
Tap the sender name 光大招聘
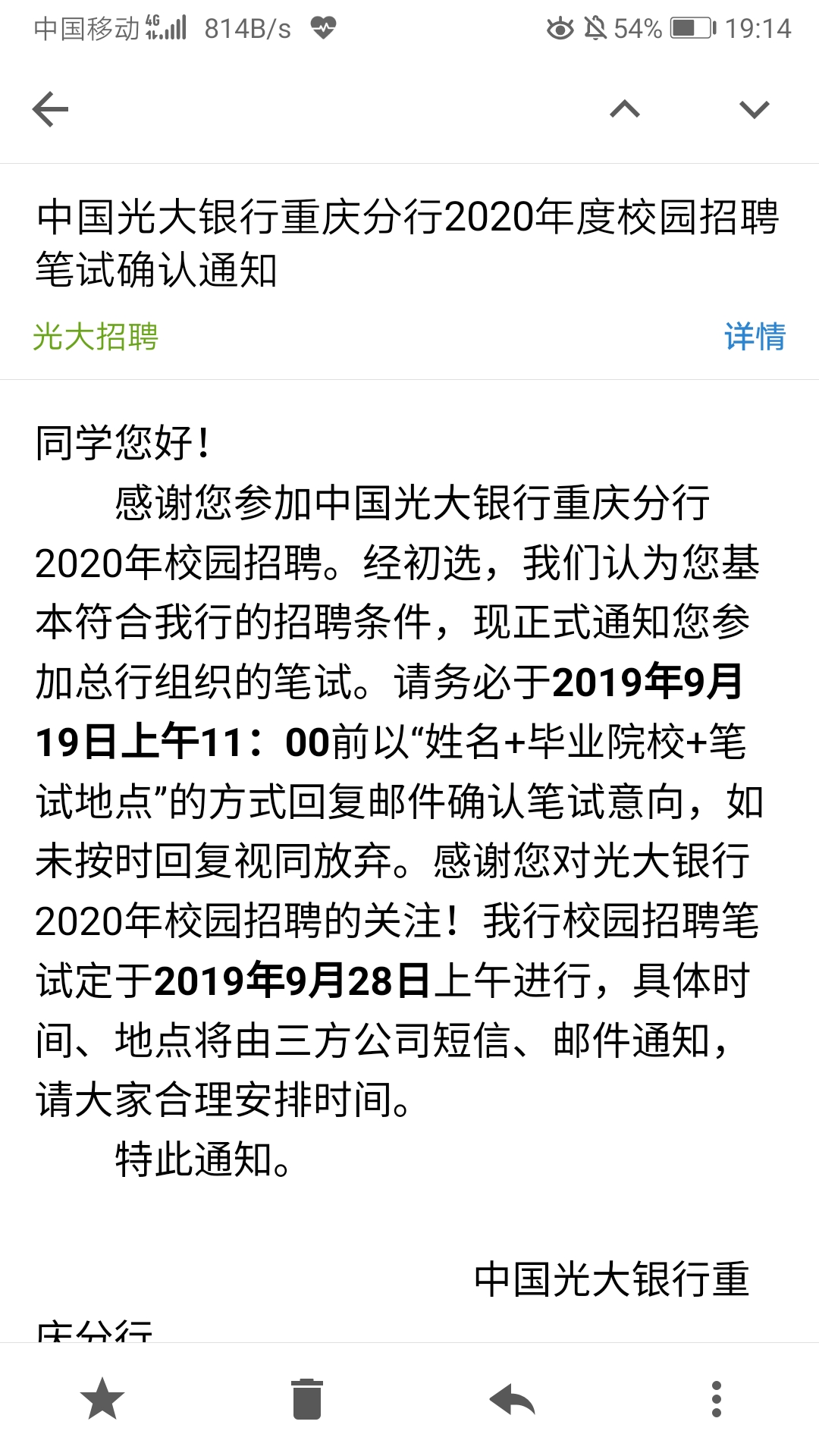tap(96, 337)
